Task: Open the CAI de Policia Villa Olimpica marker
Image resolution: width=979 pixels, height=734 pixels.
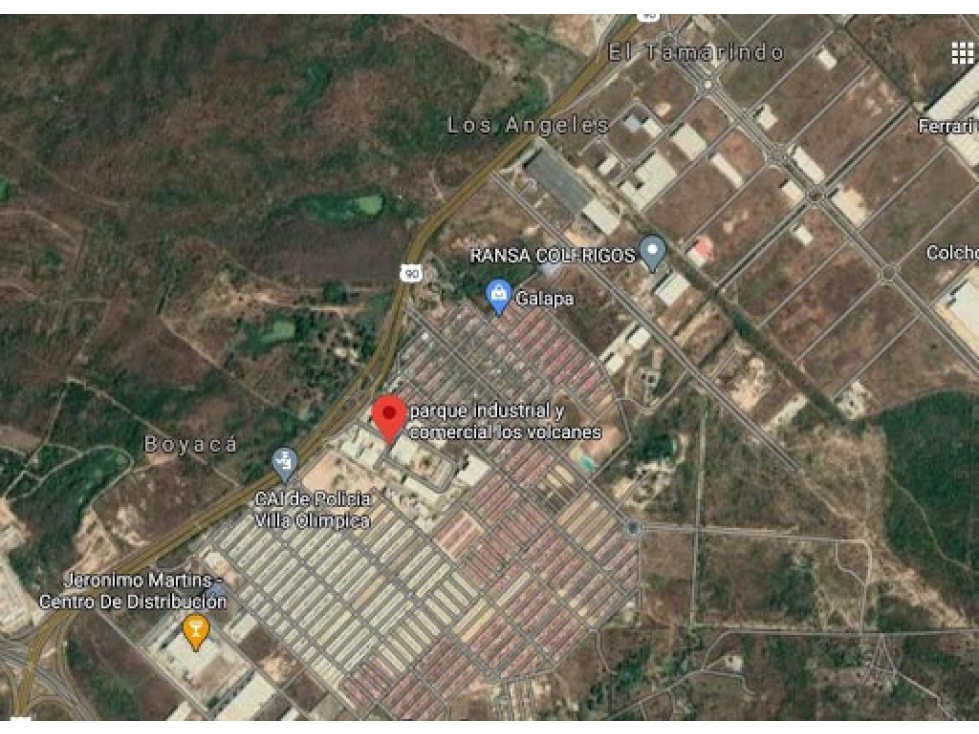Action: click(x=285, y=463)
